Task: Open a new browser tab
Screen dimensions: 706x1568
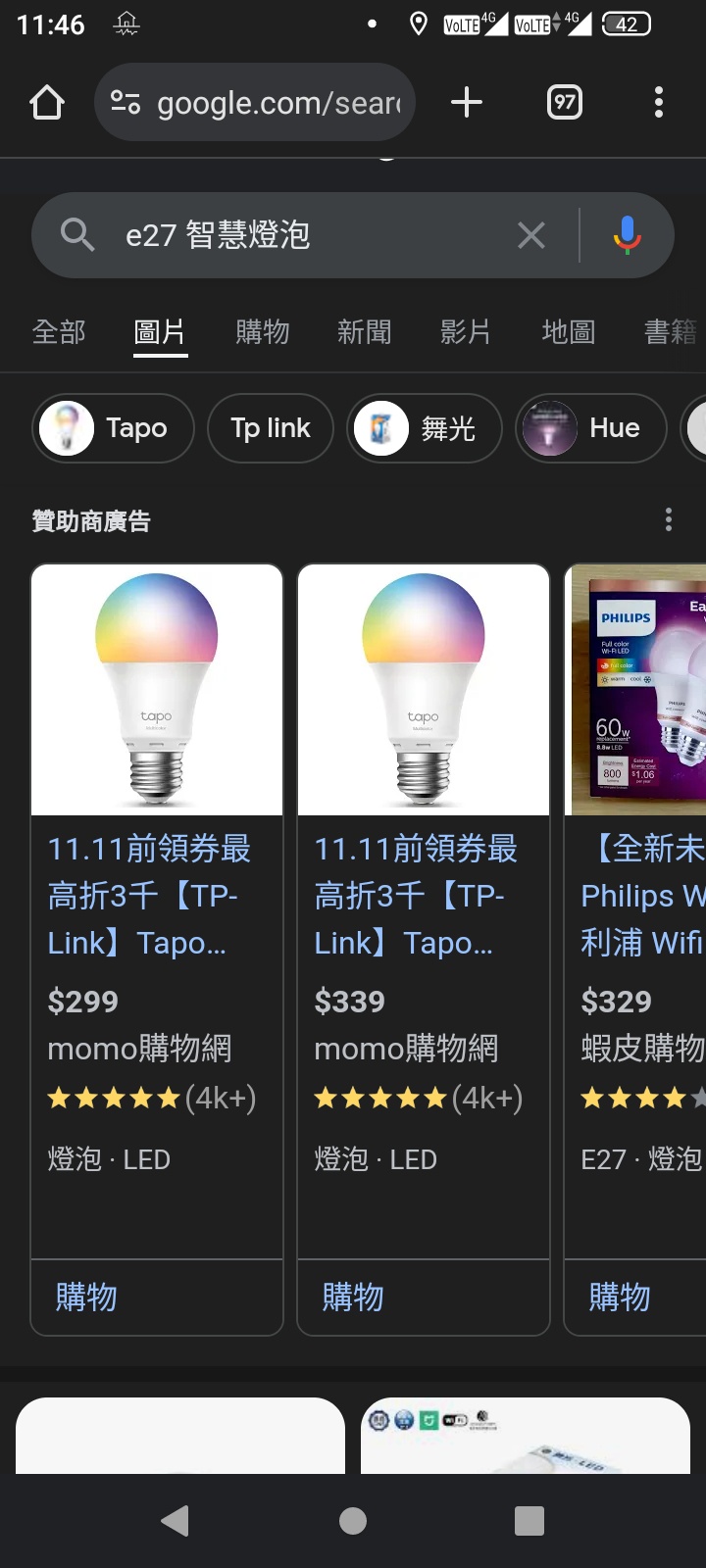Action: tap(467, 102)
